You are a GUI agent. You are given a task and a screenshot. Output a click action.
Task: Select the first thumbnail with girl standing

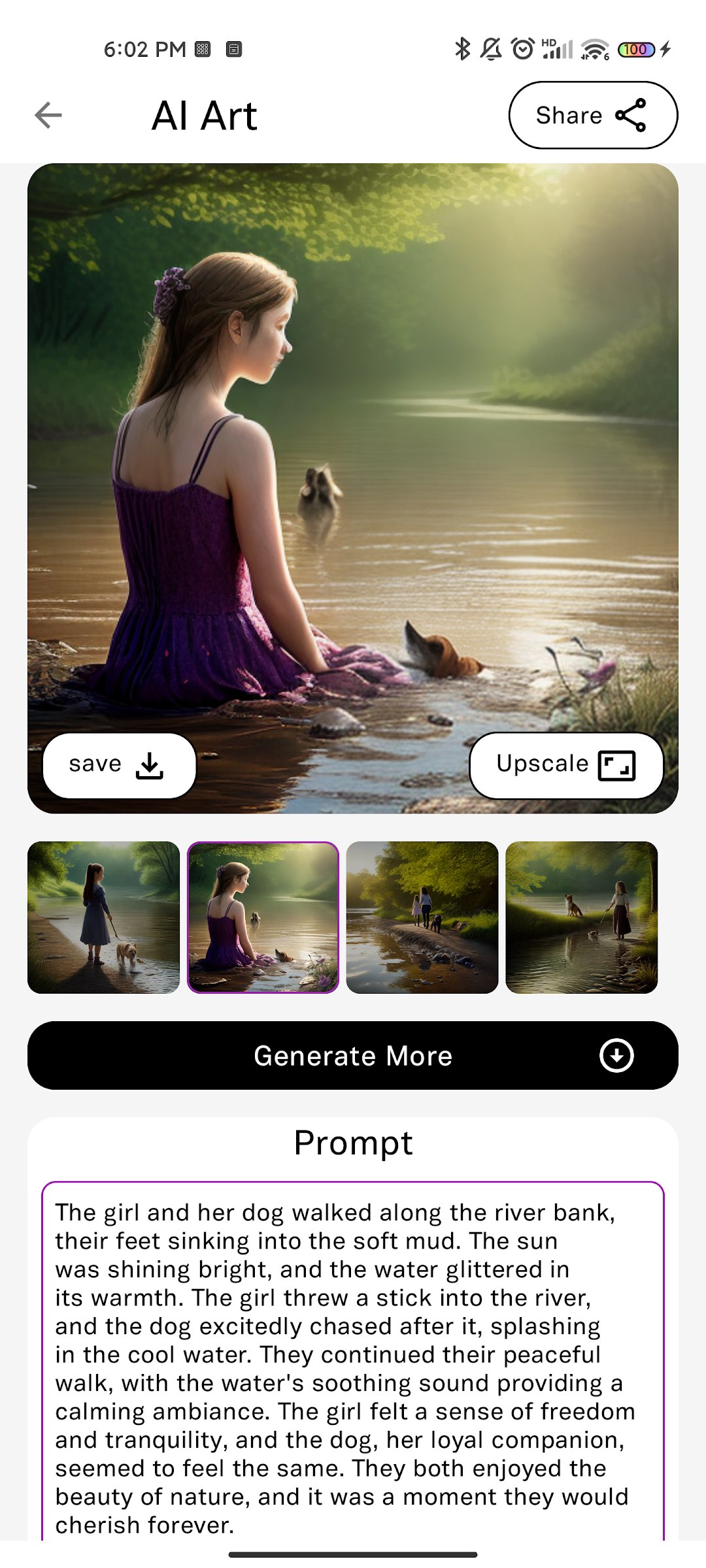(103, 917)
